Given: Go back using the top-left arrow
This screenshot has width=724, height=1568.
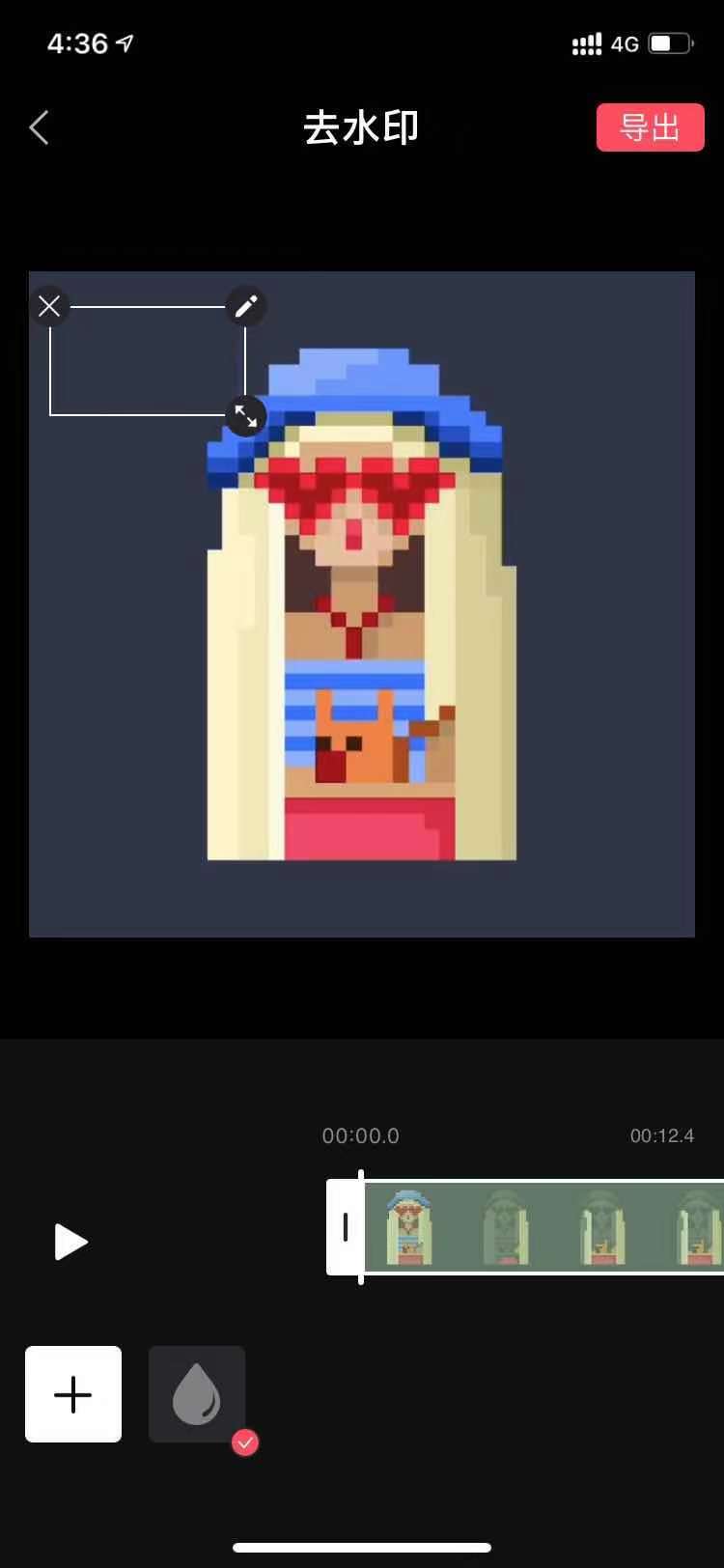Looking at the screenshot, I should coord(40,127).
